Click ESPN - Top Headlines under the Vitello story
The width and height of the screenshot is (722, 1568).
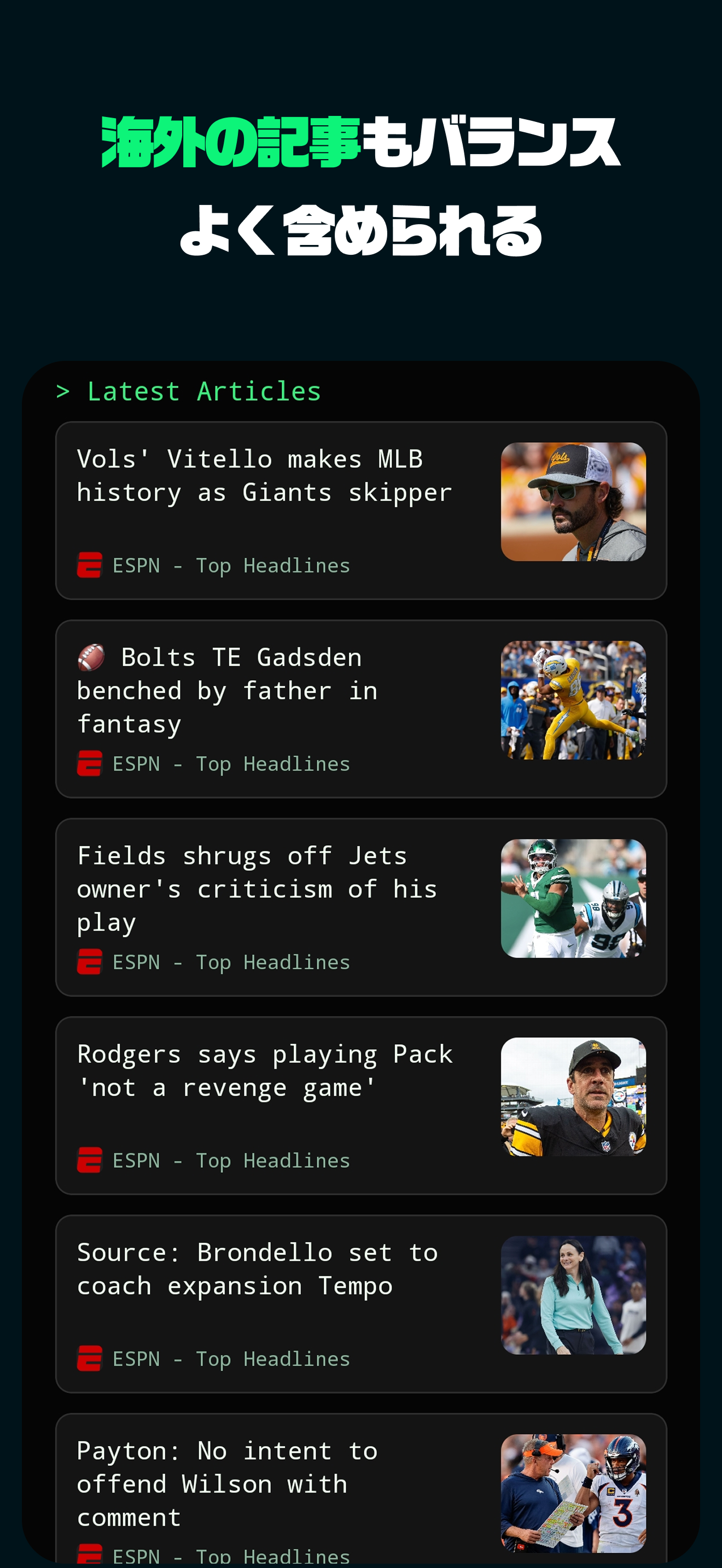(x=230, y=565)
